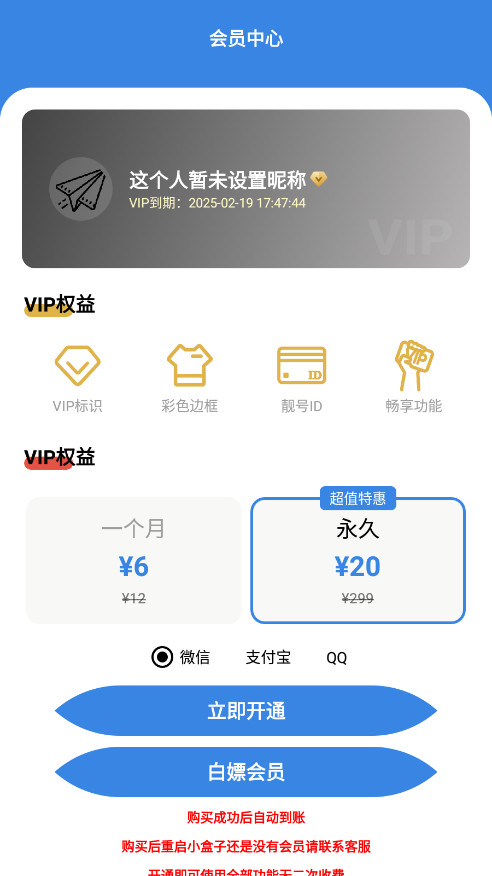Tap the 立即开通 button
The height and width of the screenshot is (876, 492).
coord(246,711)
